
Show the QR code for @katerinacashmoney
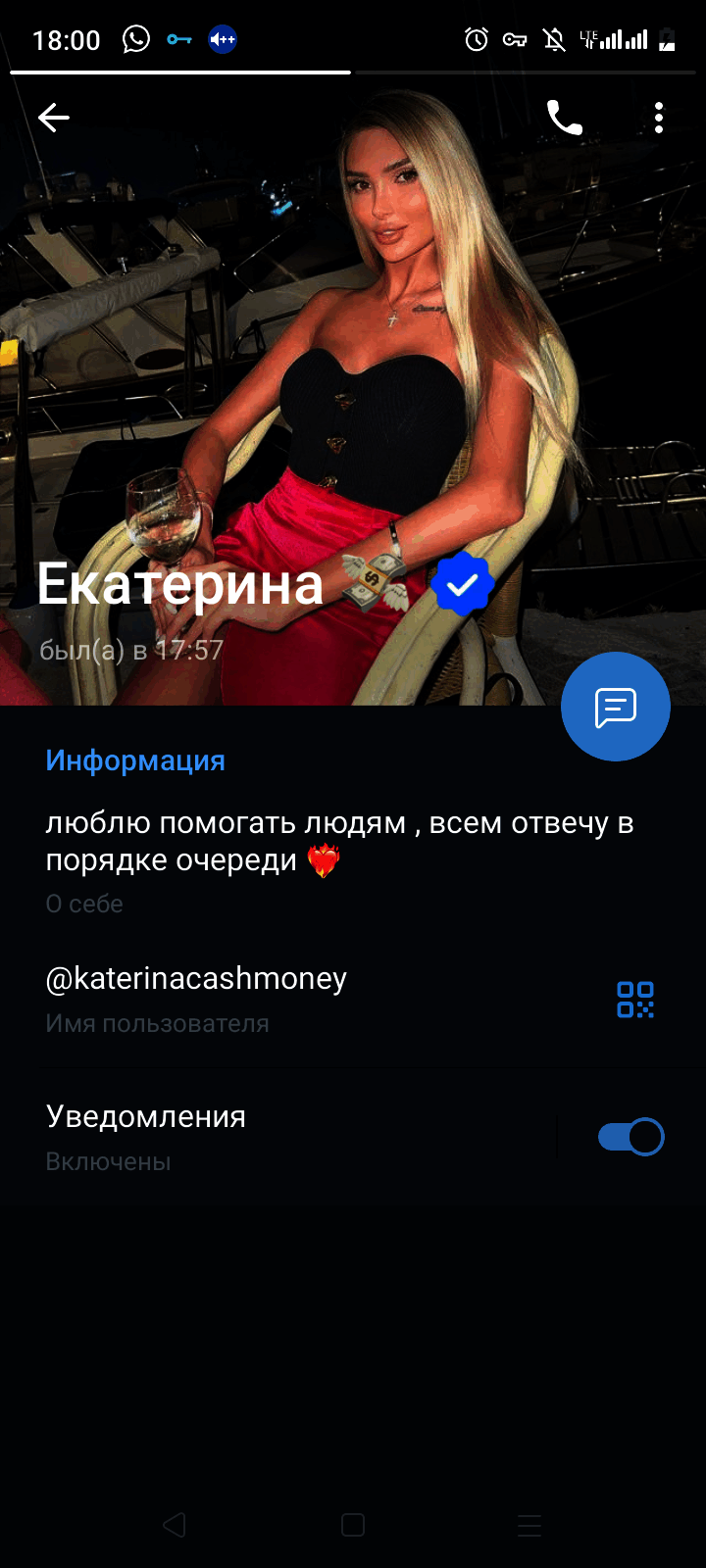pos(635,1000)
